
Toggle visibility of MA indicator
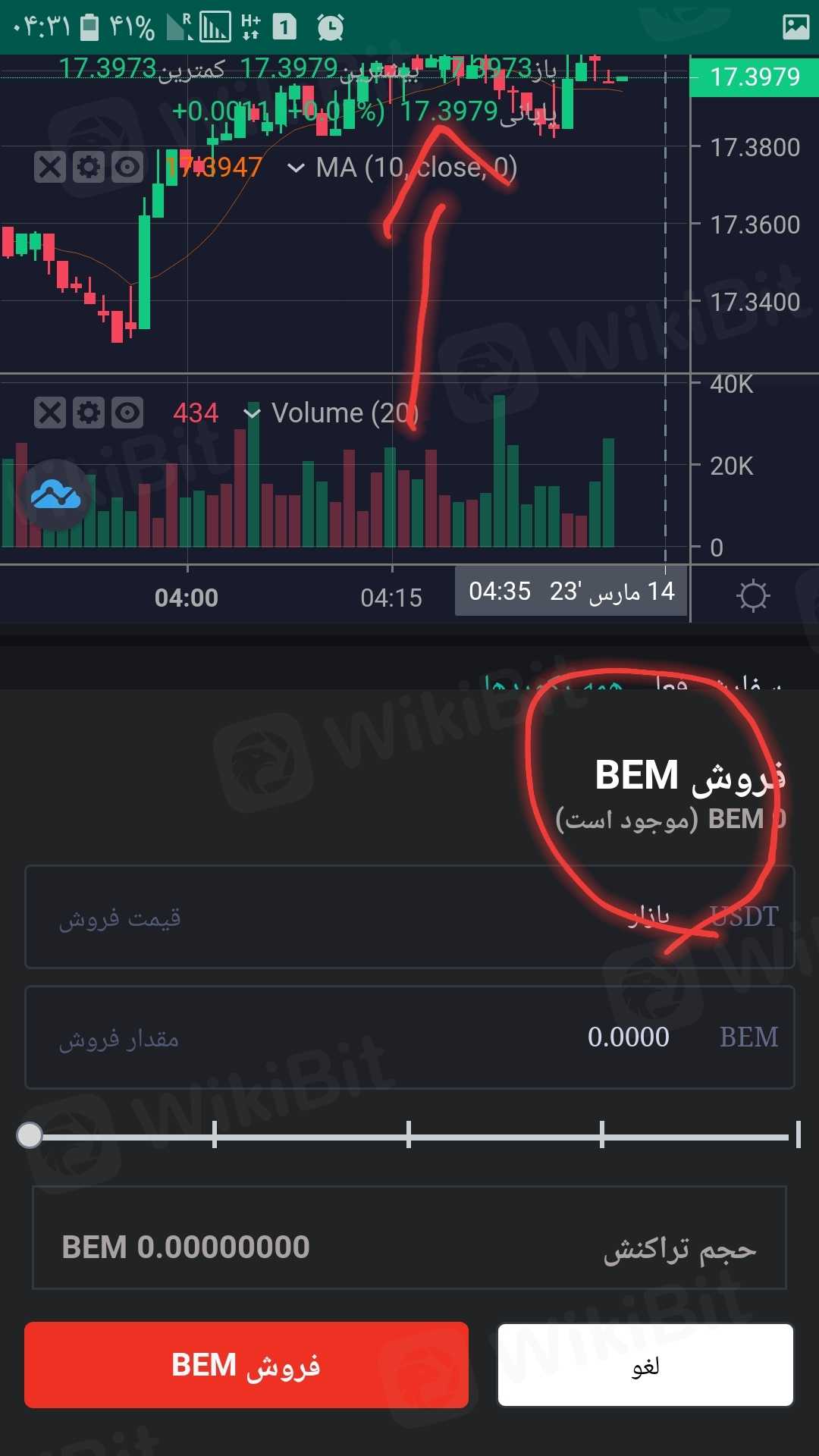[x=127, y=167]
